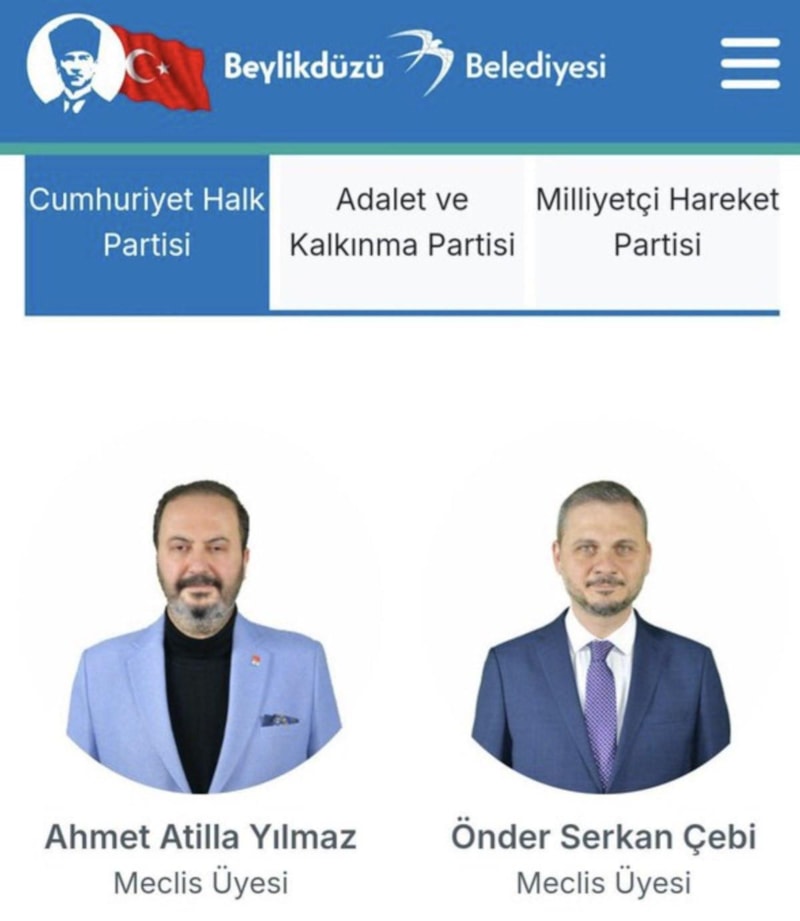
Task: Select the Cumhuriyet Halk Partisi tab
Action: [147, 222]
